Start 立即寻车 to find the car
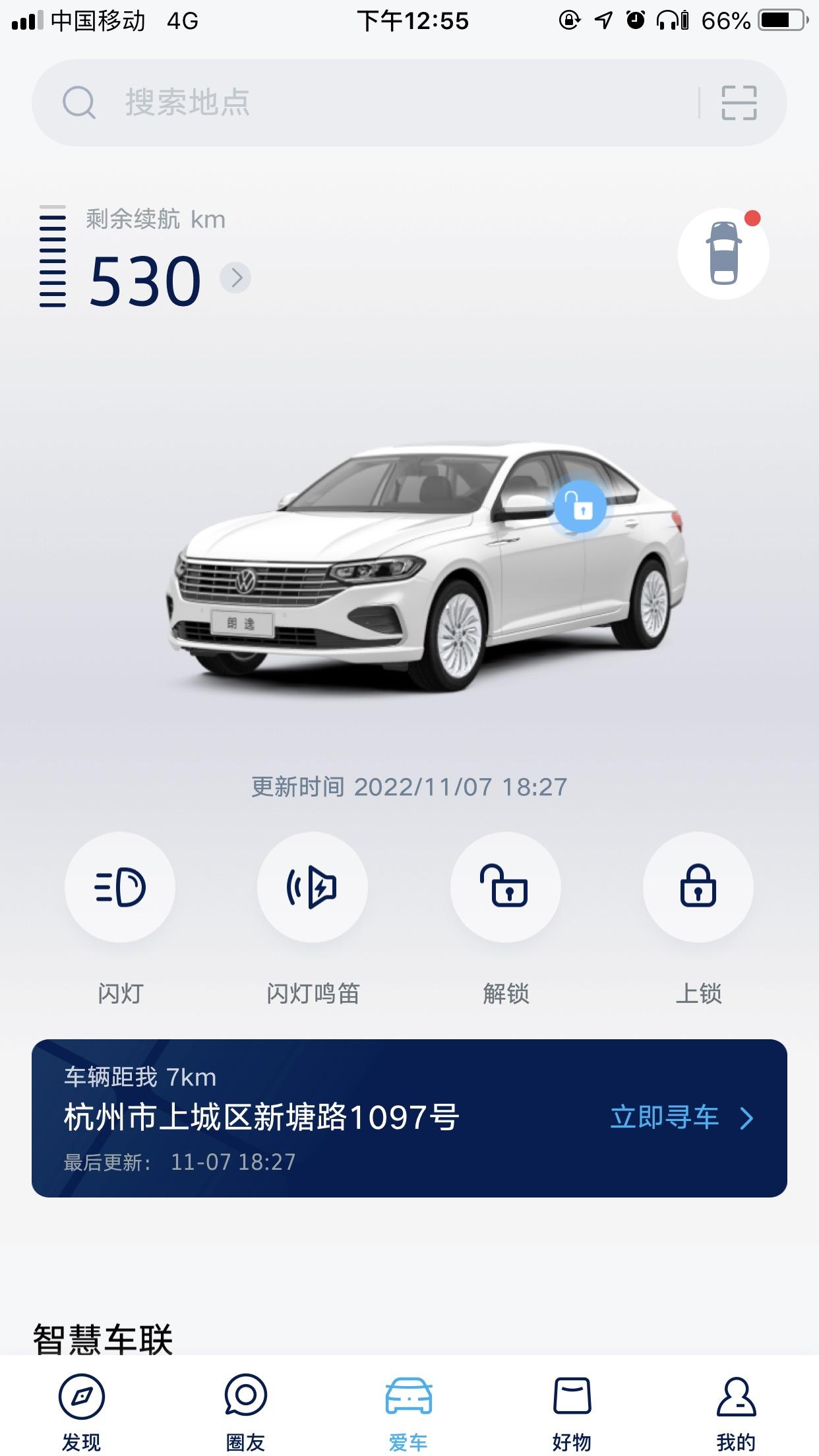Viewport: 819px width, 1456px height. coord(681,1118)
